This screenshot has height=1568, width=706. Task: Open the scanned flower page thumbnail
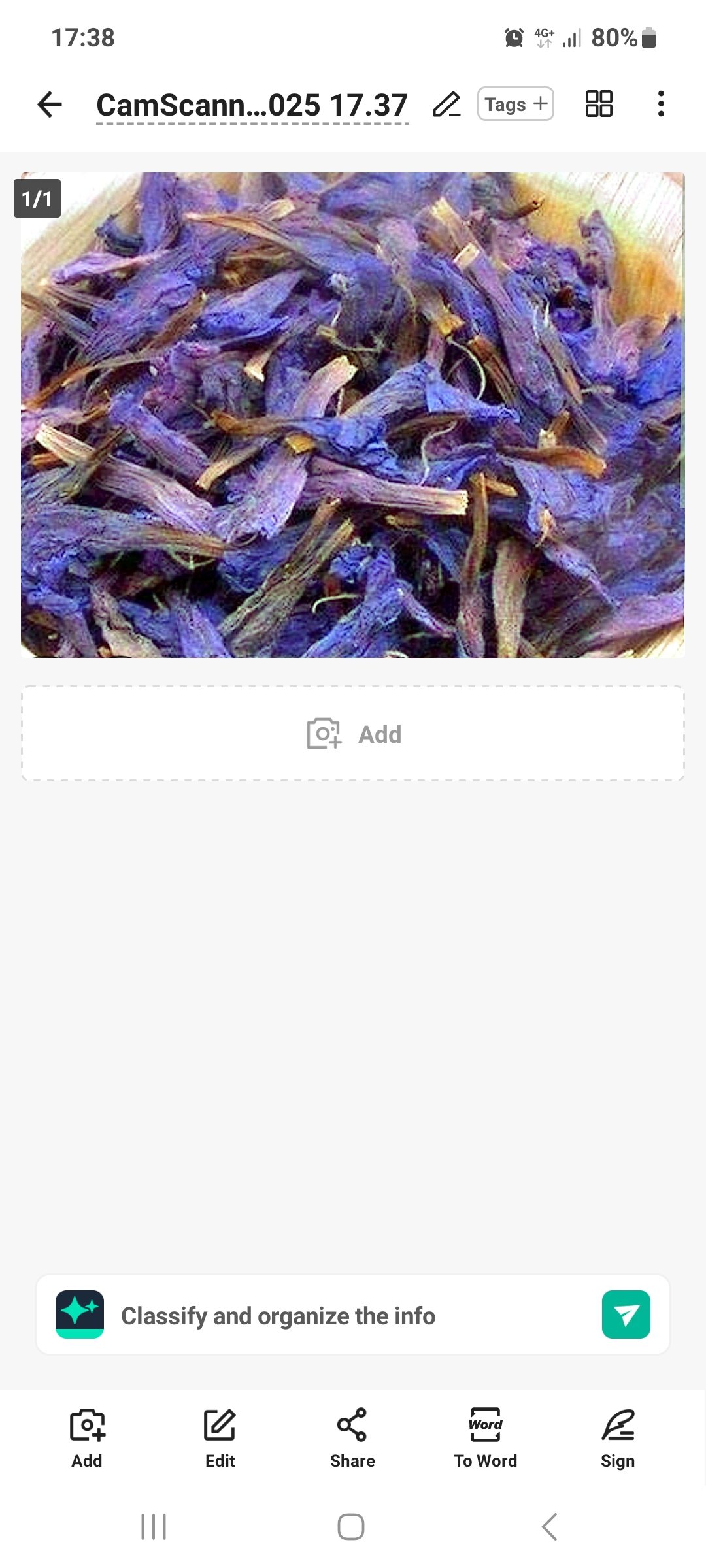tap(353, 415)
